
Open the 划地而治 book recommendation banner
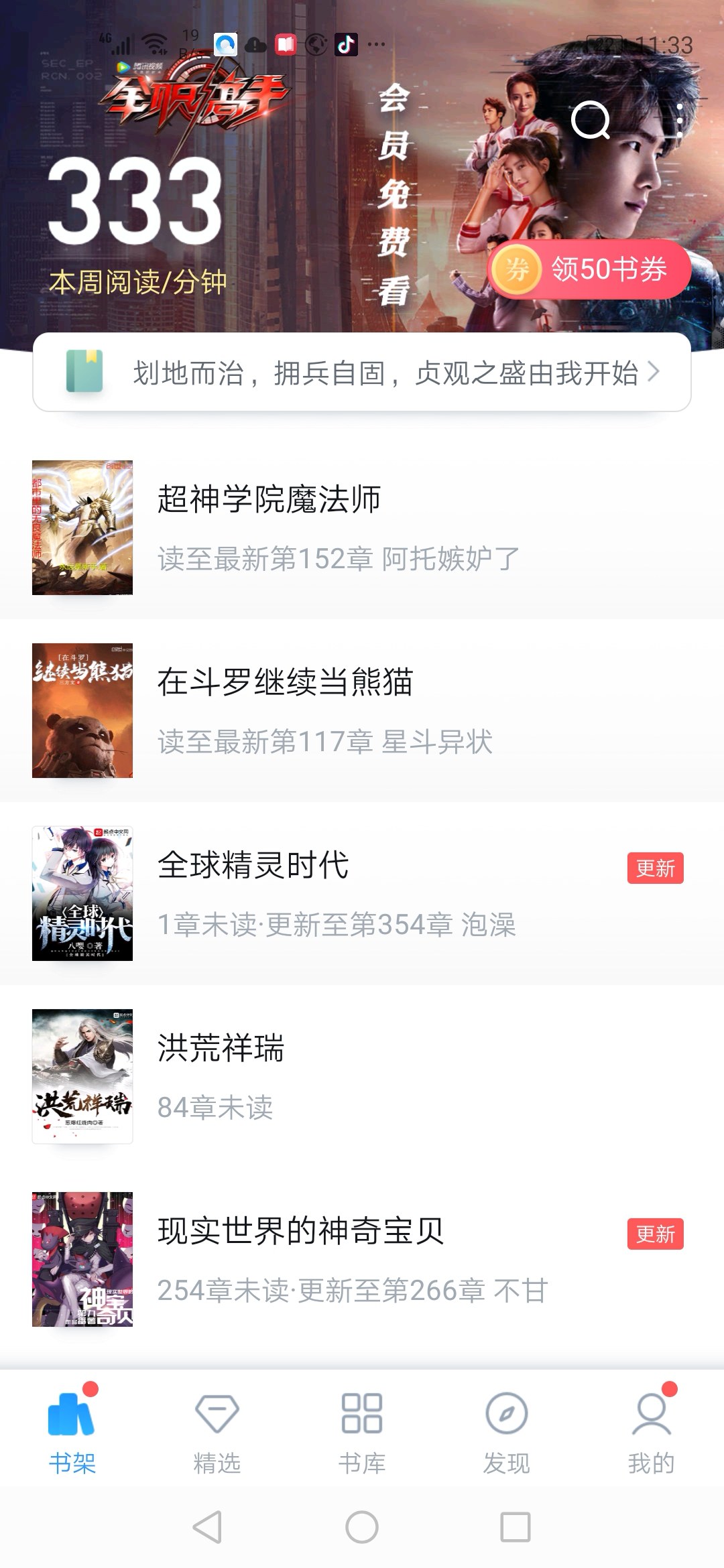point(362,373)
